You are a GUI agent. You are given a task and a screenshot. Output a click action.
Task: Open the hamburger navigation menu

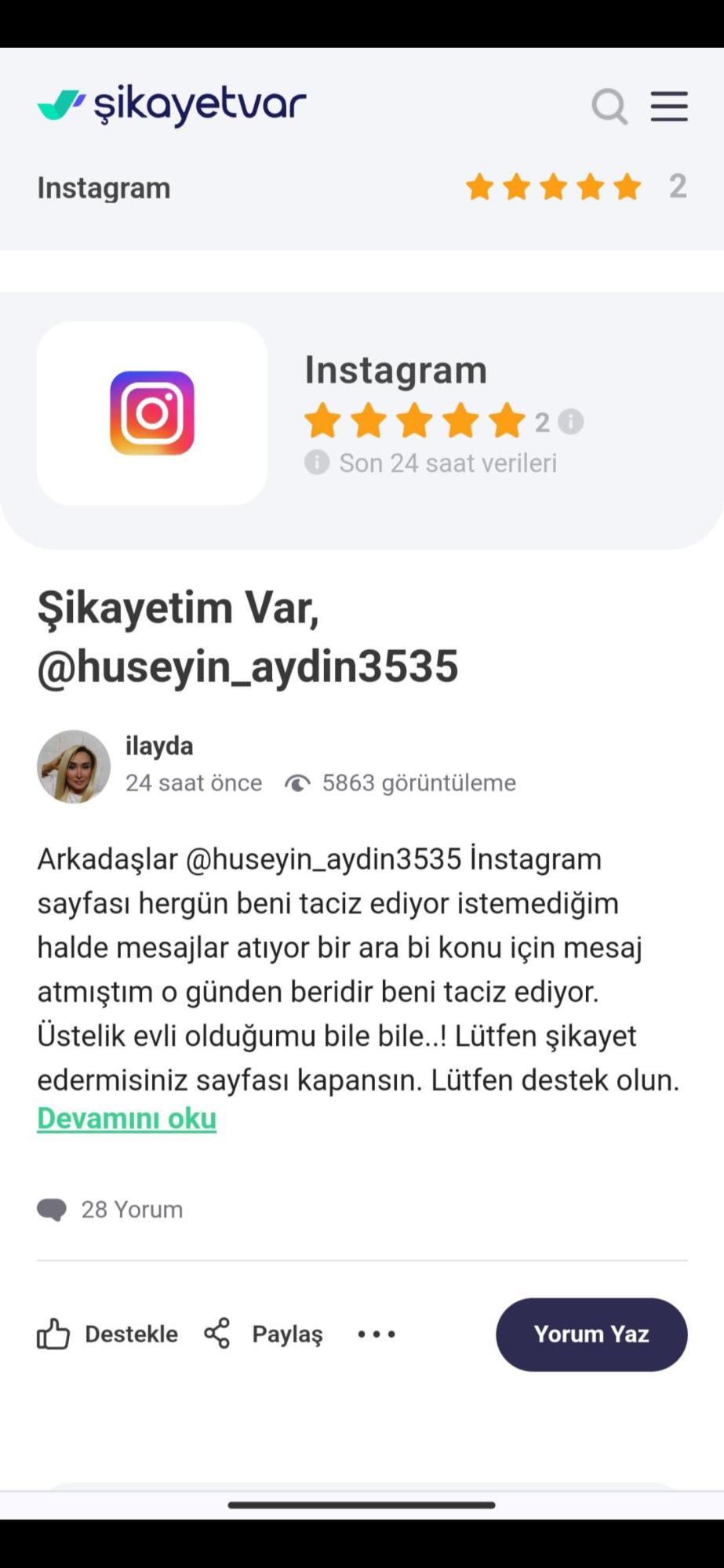(x=668, y=107)
